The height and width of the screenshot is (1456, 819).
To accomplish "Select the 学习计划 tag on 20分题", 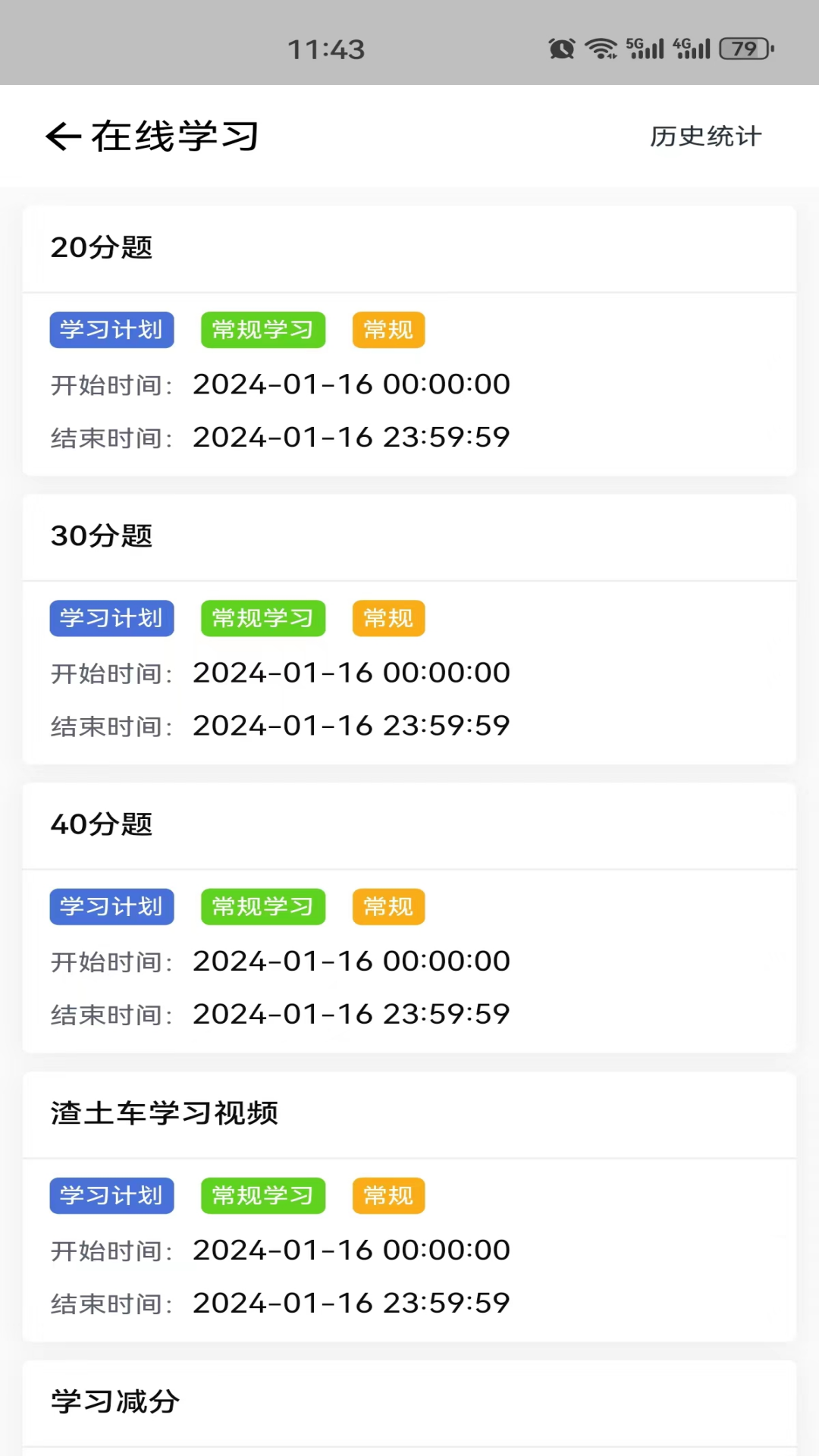I will click(x=111, y=330).
